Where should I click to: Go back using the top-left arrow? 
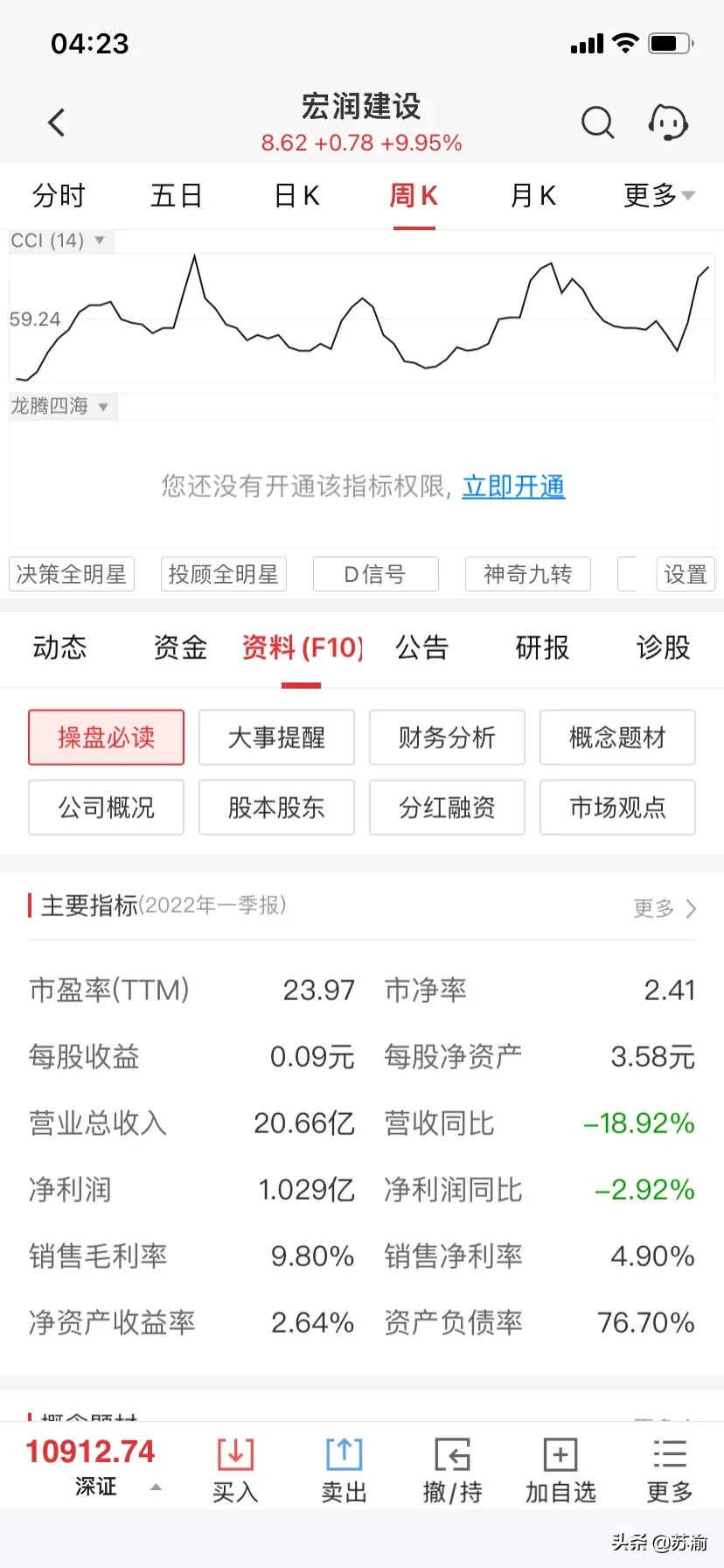pyautogui.click(x=57, y=122)
